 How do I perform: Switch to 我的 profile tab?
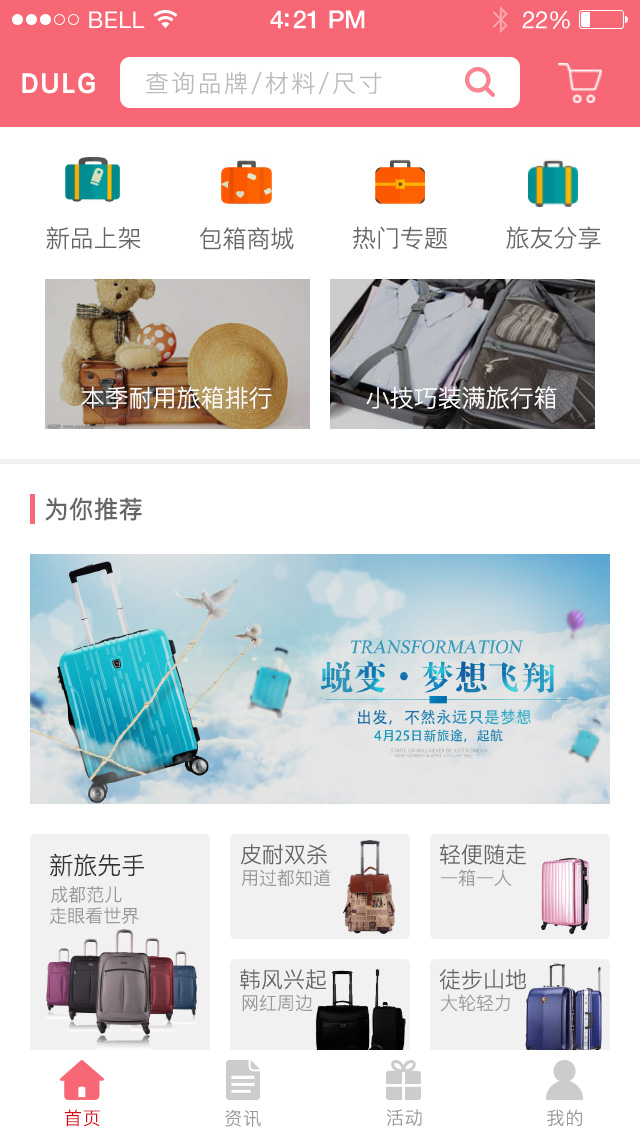point(564,1093)
